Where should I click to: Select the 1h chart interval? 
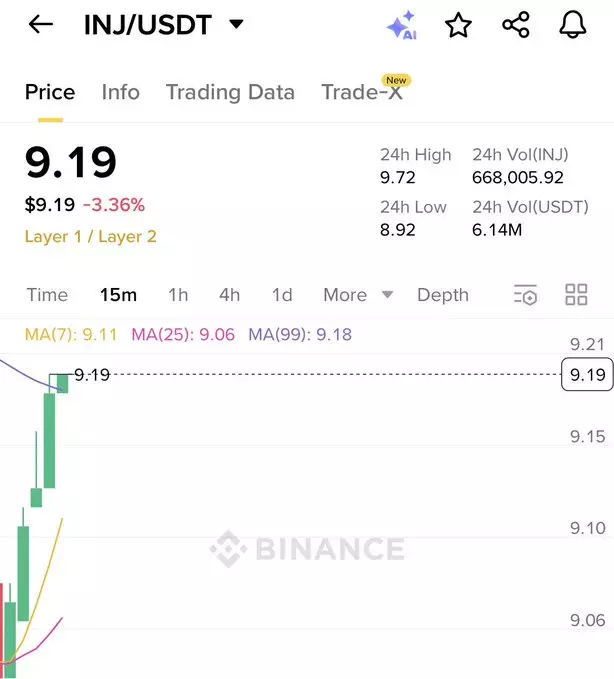[178, 295]
